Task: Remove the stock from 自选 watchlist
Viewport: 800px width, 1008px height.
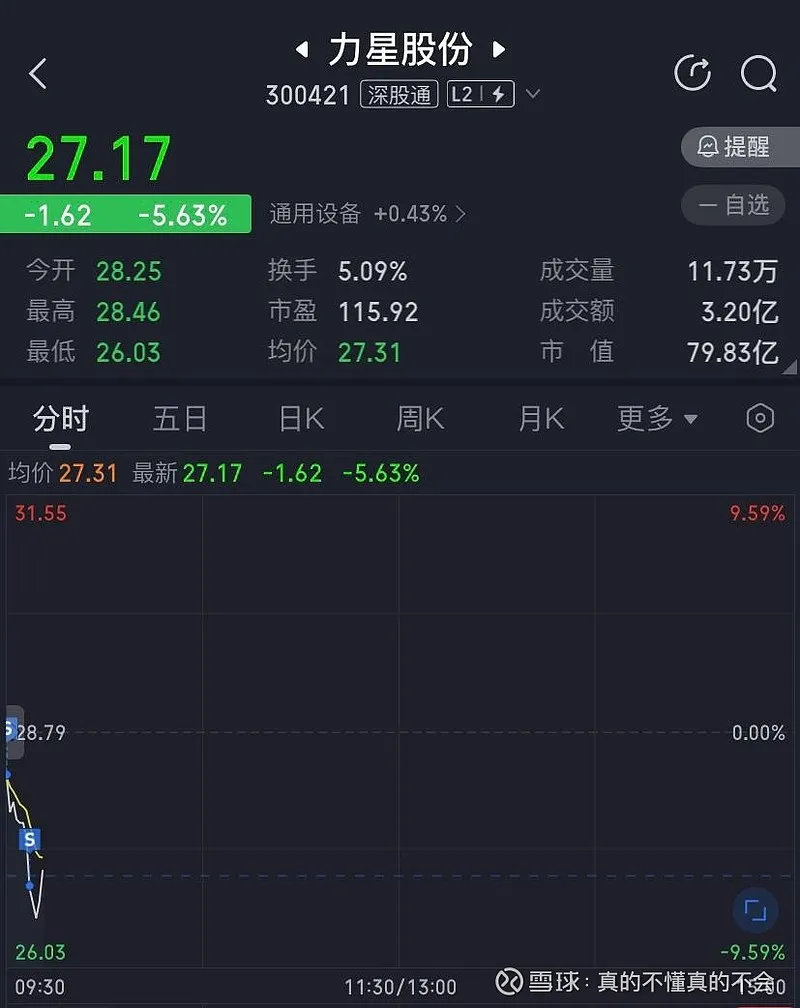Action: (x=735, y=205)
